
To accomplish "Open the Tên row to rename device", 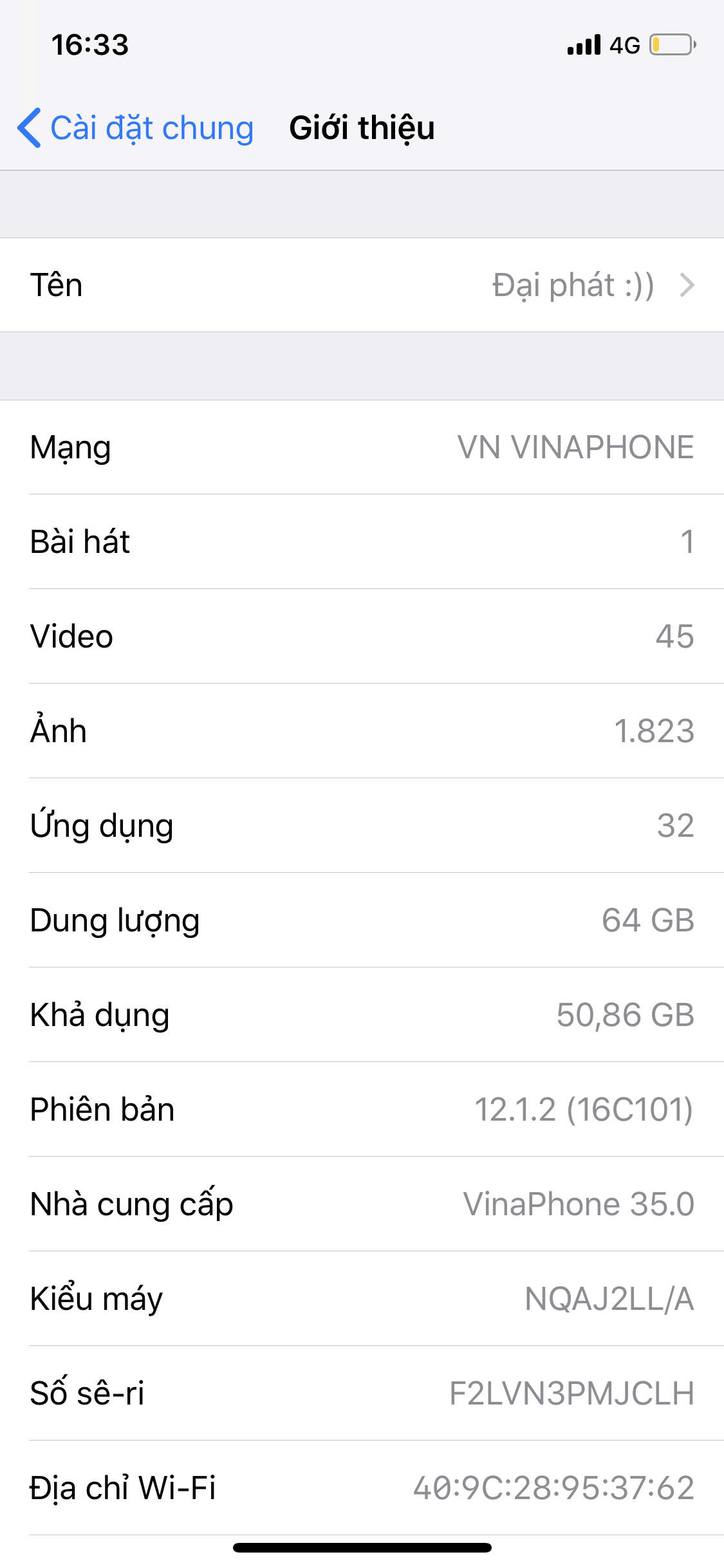I will (362, 285).
